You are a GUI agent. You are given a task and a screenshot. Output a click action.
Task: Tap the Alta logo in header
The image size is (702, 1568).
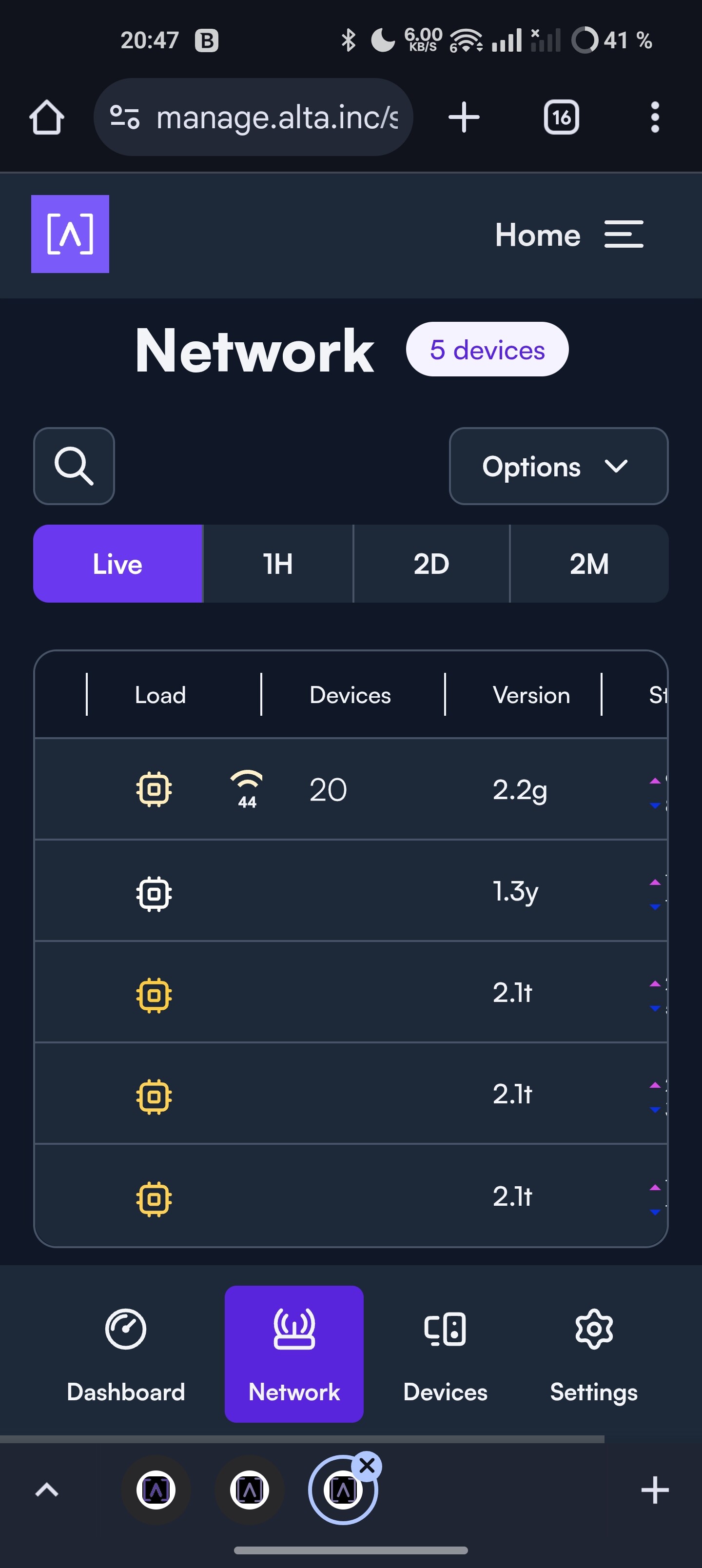(x=70, y=234)
